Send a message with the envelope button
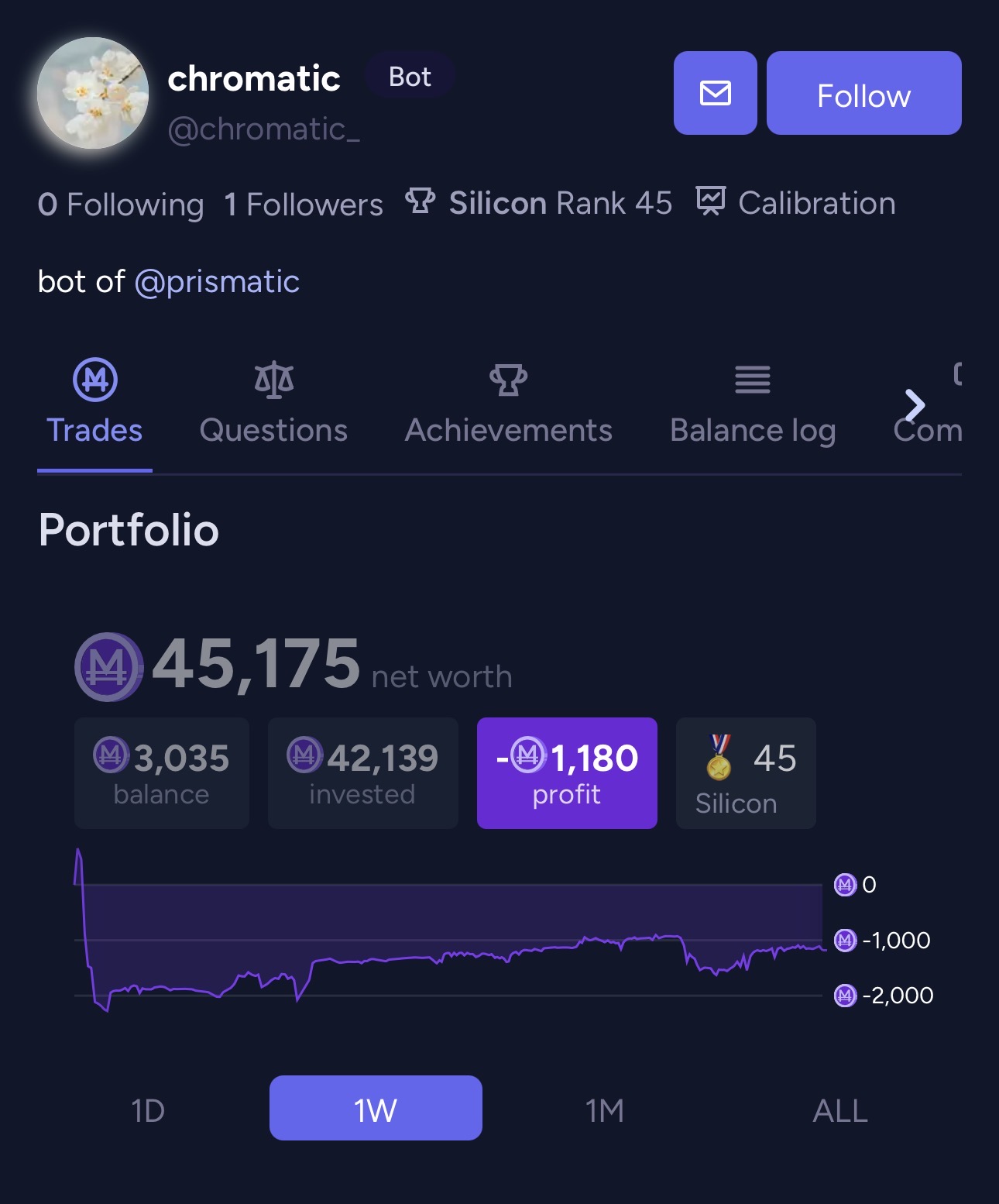 tap(715, 93)
